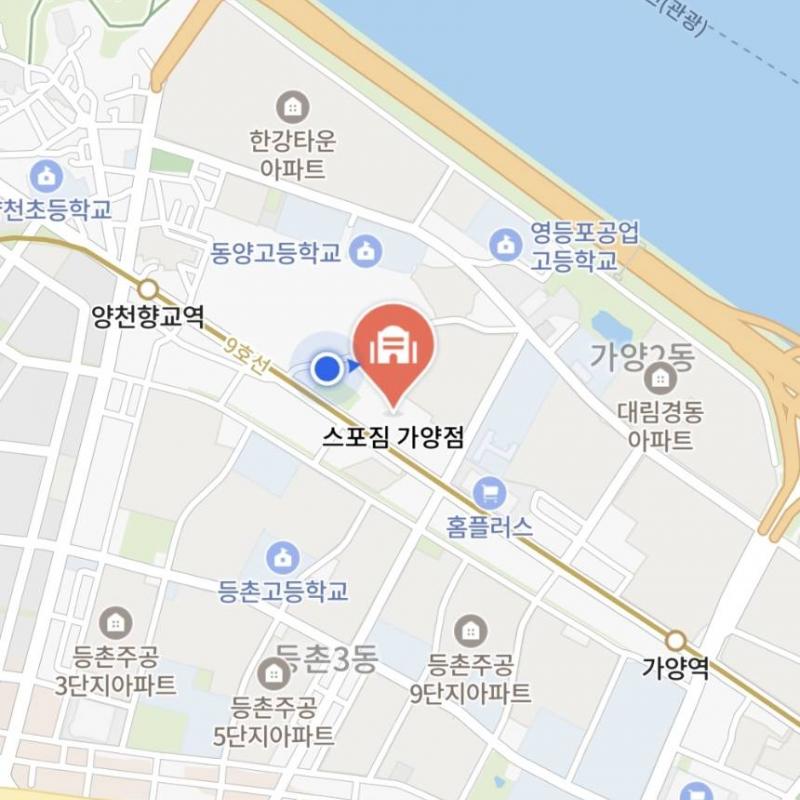Image resolution: width=800 pixels, height=800 pixels.
Task: Select the 홈플러스 shopping cart marker
Action: [490, 492]
